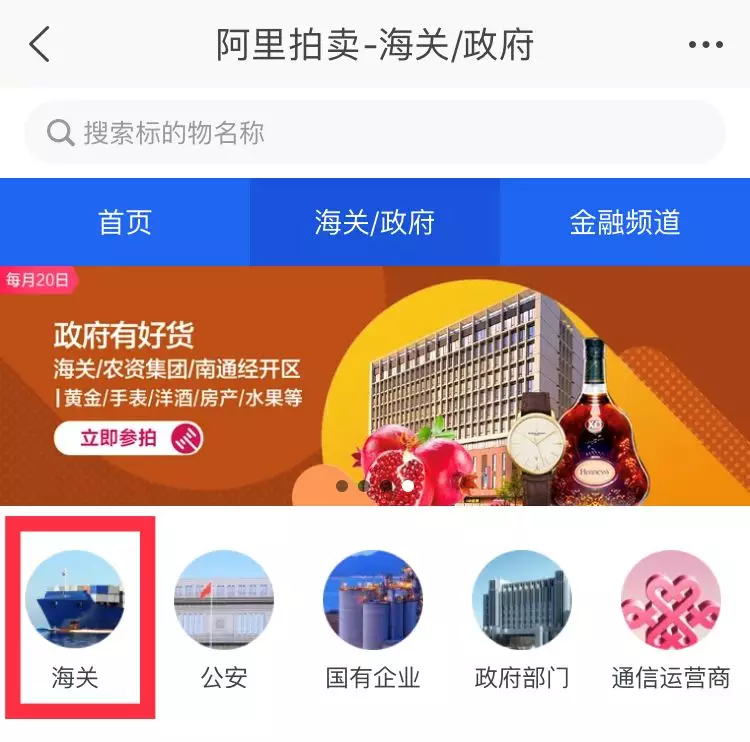Select the 海关/政府 tab
The height and width of the screenshot is (742, 750).
click(x=375, y=222)
